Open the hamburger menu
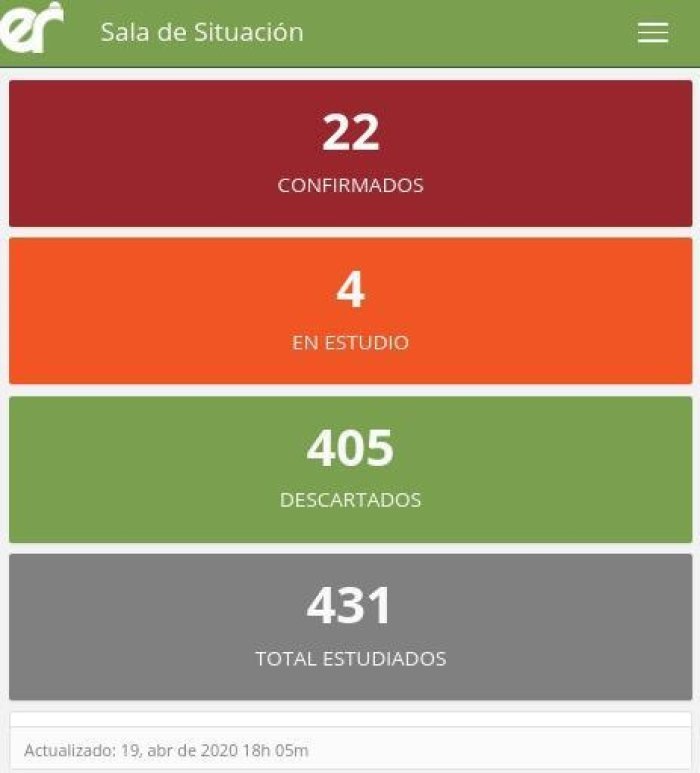700x773 pixels. (653, 33)
